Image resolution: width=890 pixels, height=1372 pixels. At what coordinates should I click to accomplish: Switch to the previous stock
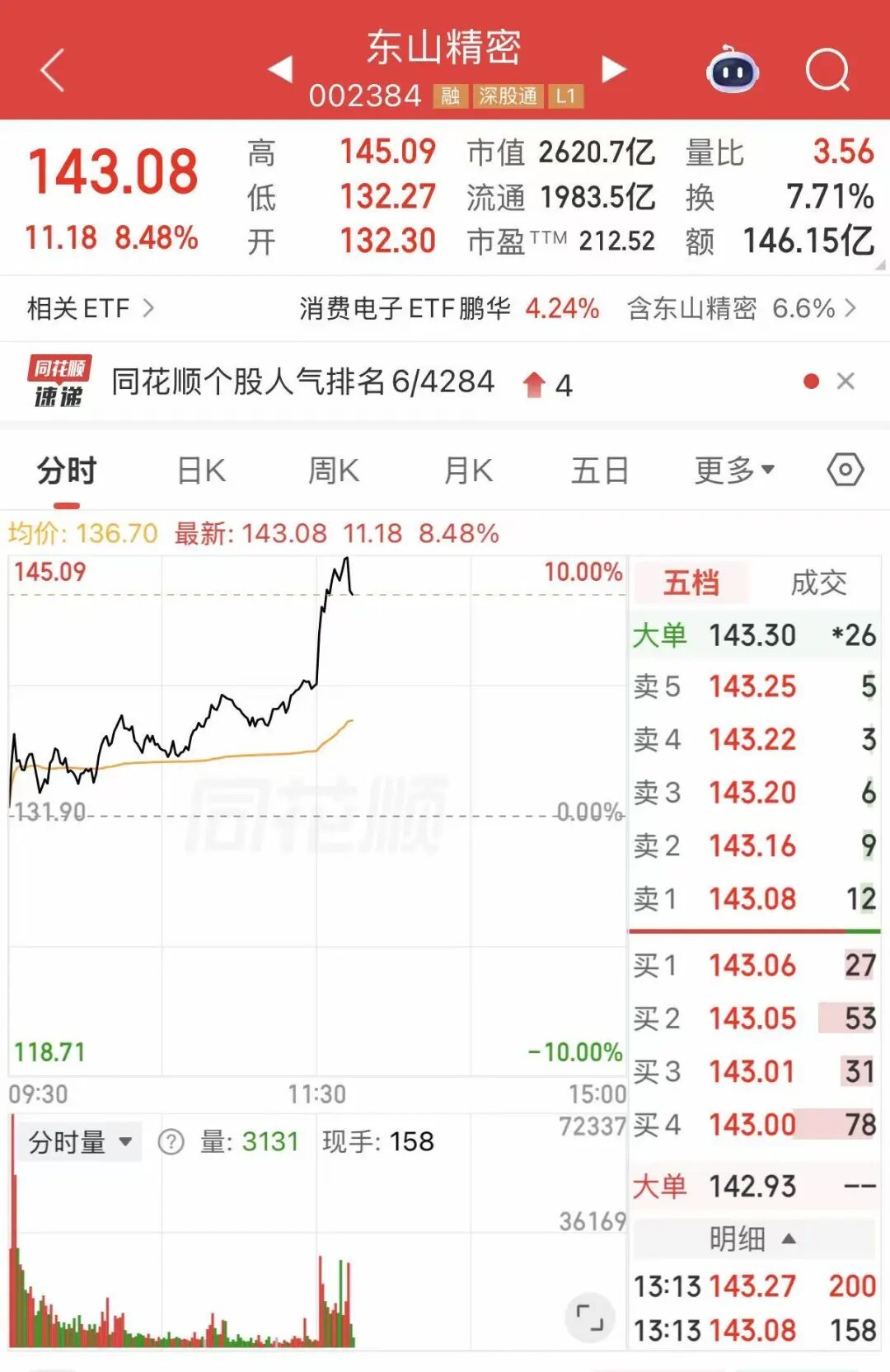point(281,69)
